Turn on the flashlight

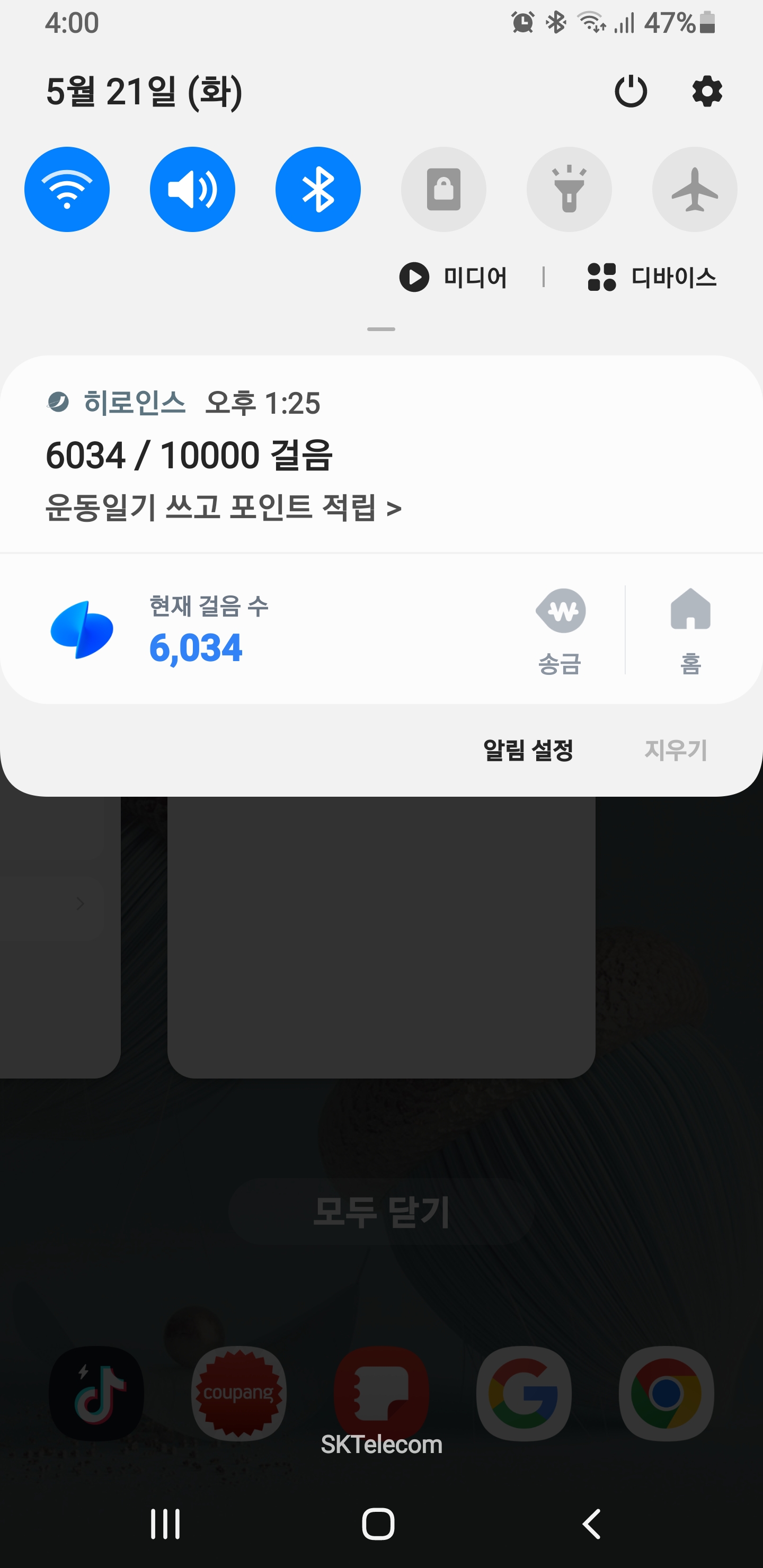[x=569, y=189]
